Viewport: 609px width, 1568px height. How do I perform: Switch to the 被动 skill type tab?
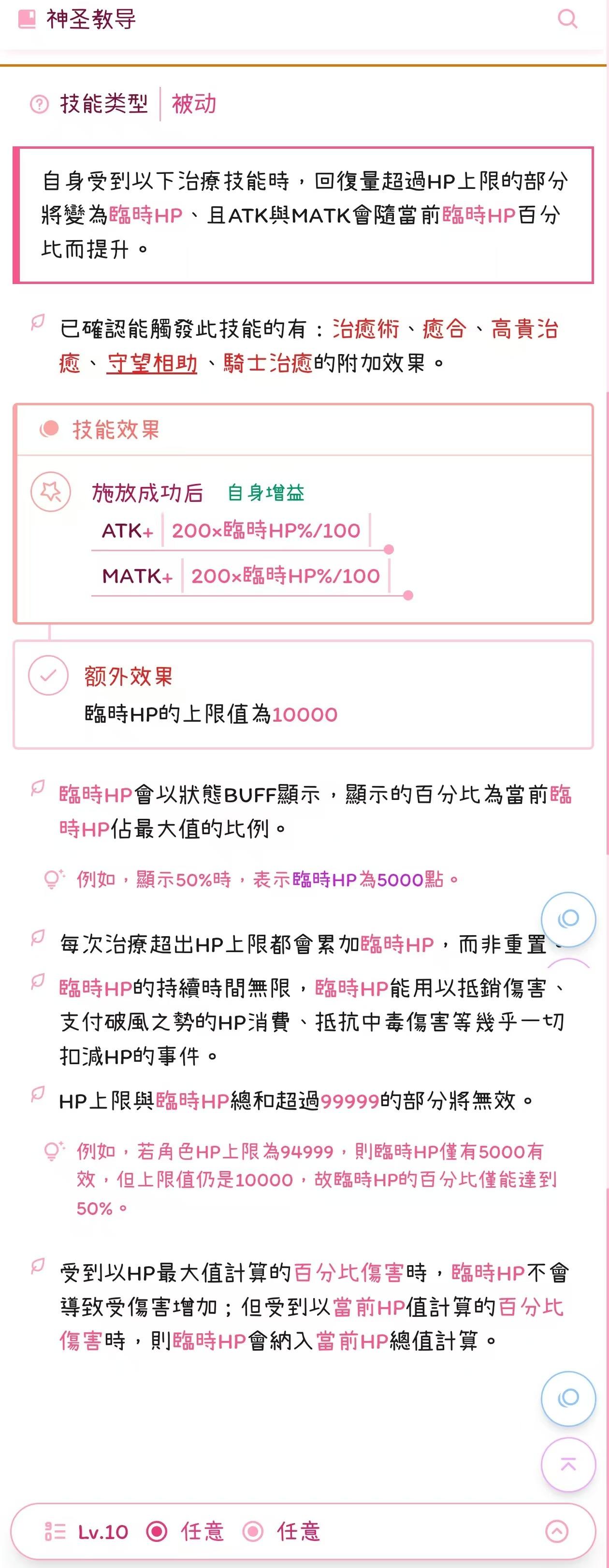click(195, 103)
